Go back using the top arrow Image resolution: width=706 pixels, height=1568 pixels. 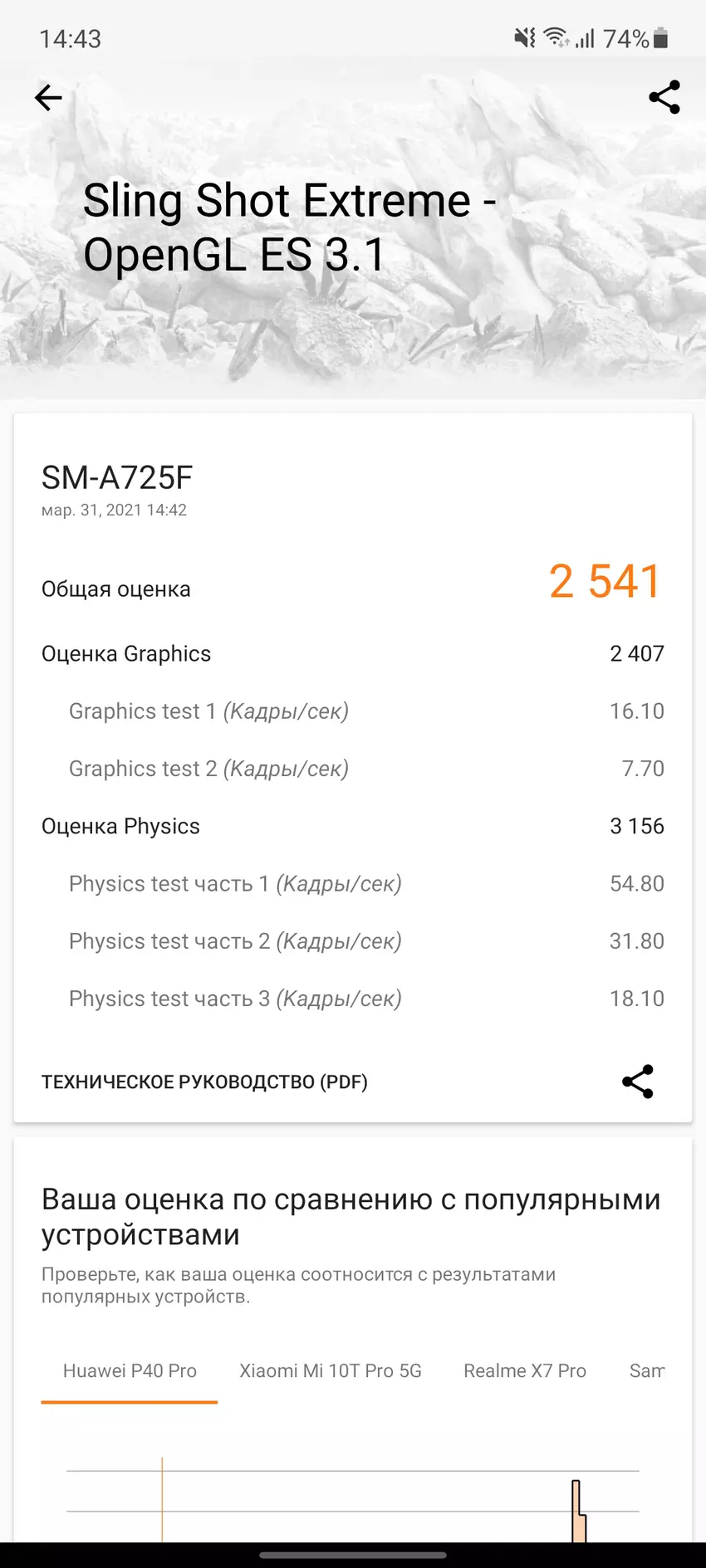click(x=48, y=98)
